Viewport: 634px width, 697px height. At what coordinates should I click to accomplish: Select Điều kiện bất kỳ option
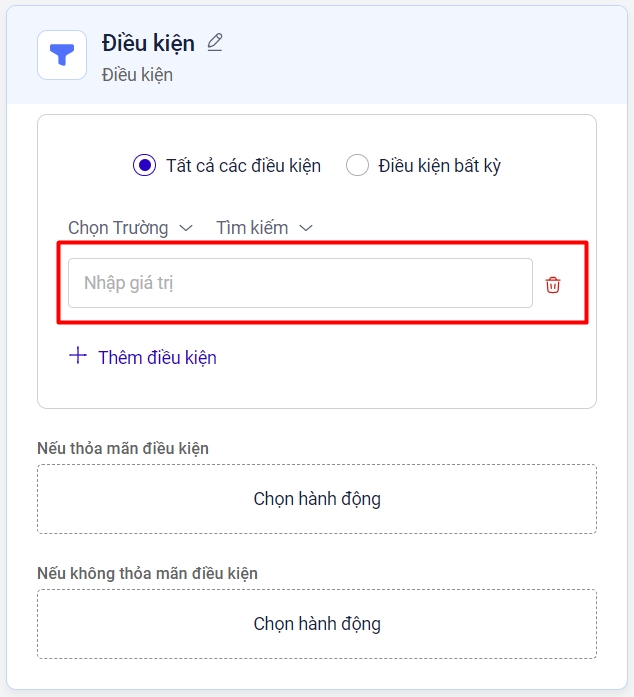[x=357, y=166]
